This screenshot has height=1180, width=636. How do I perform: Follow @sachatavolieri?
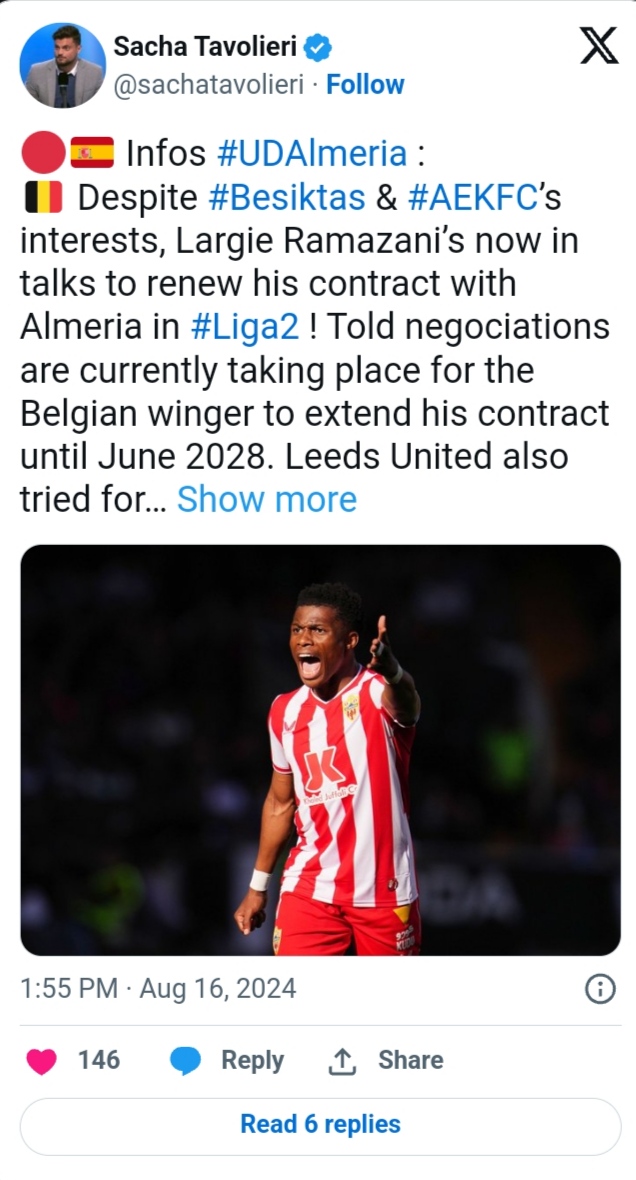(x=365, y=85)
